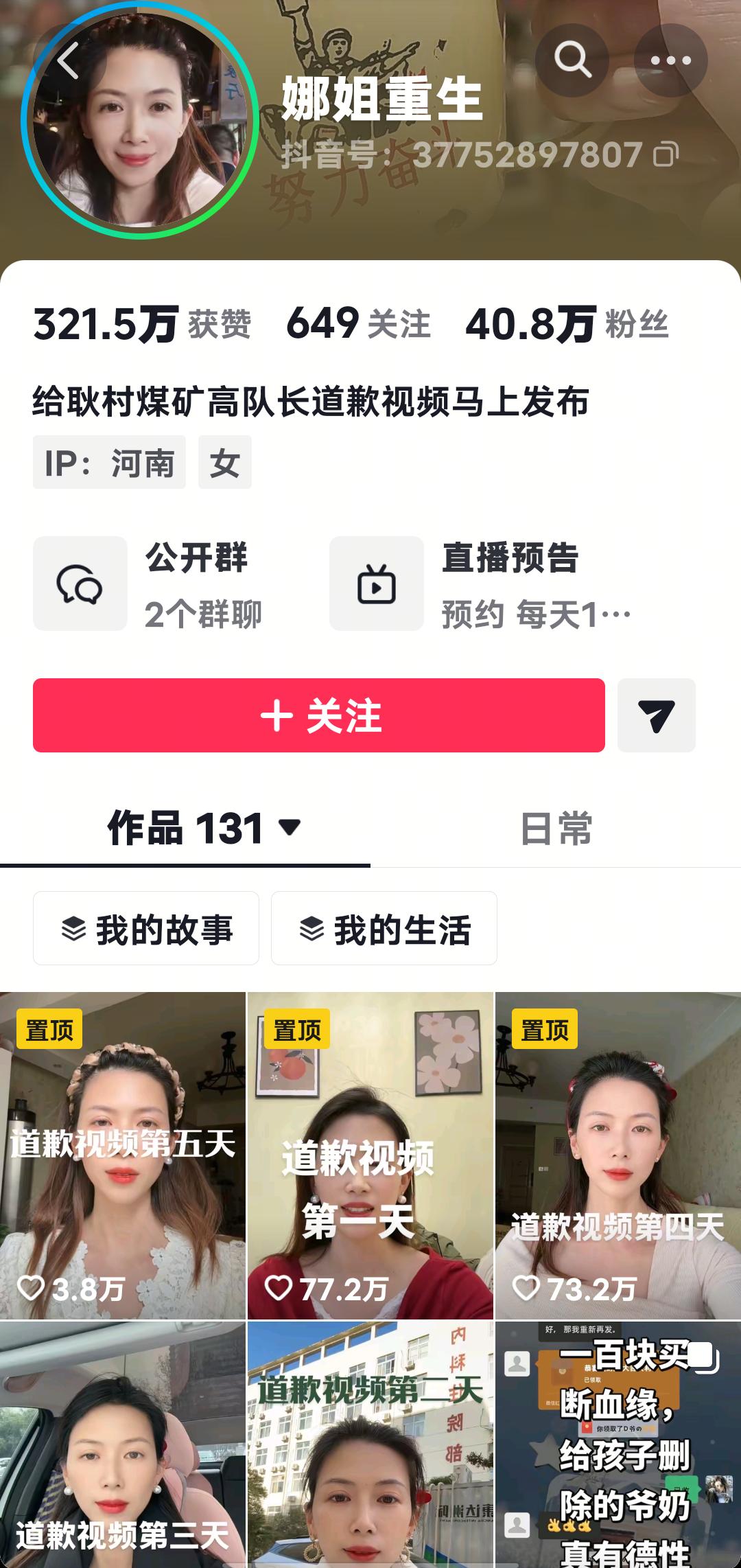The width and height of the screenshot is (741, 1568).
Task: Tap the share arrow next to 关注
Action: [x=657, y=717]
